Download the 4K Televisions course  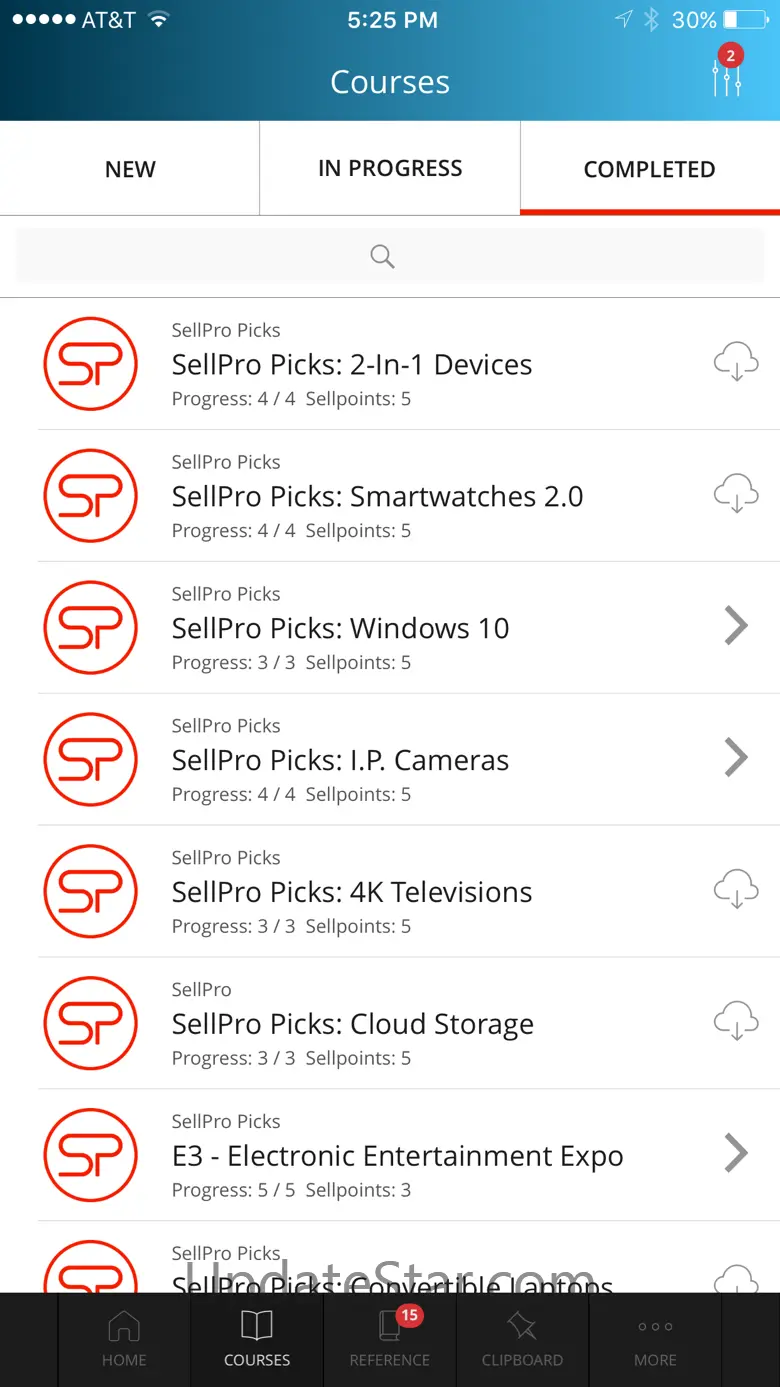(736, 890)
